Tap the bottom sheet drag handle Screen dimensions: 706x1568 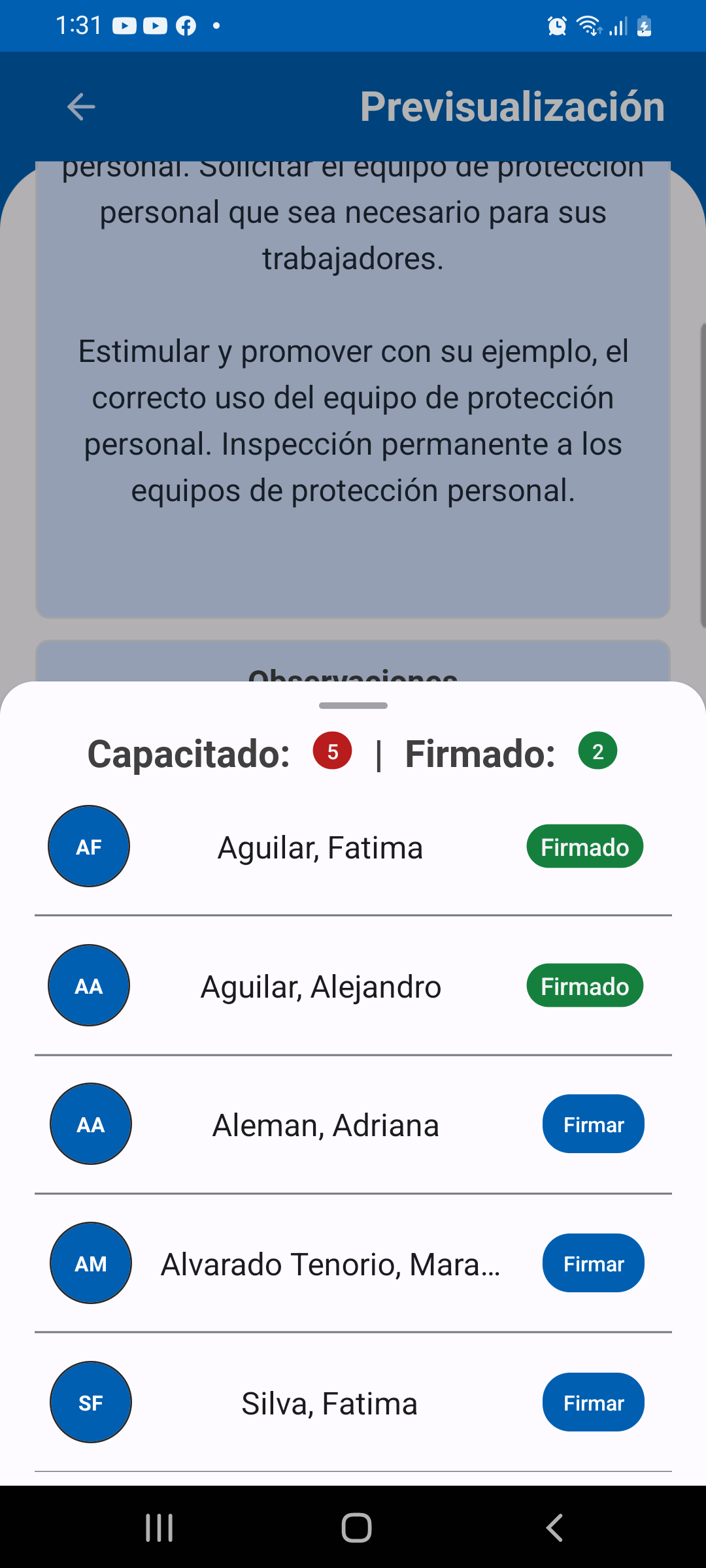[x=353, y=706]
